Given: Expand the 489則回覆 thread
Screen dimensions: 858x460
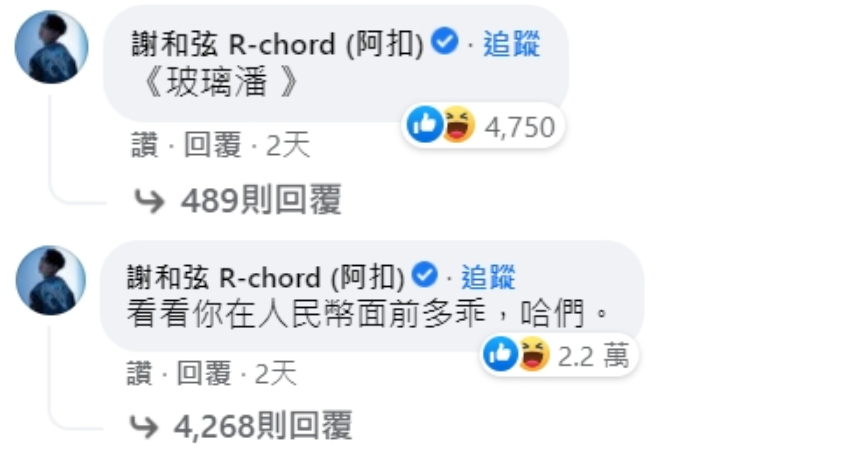Looking at the screenshot, I should pos(260,200).
